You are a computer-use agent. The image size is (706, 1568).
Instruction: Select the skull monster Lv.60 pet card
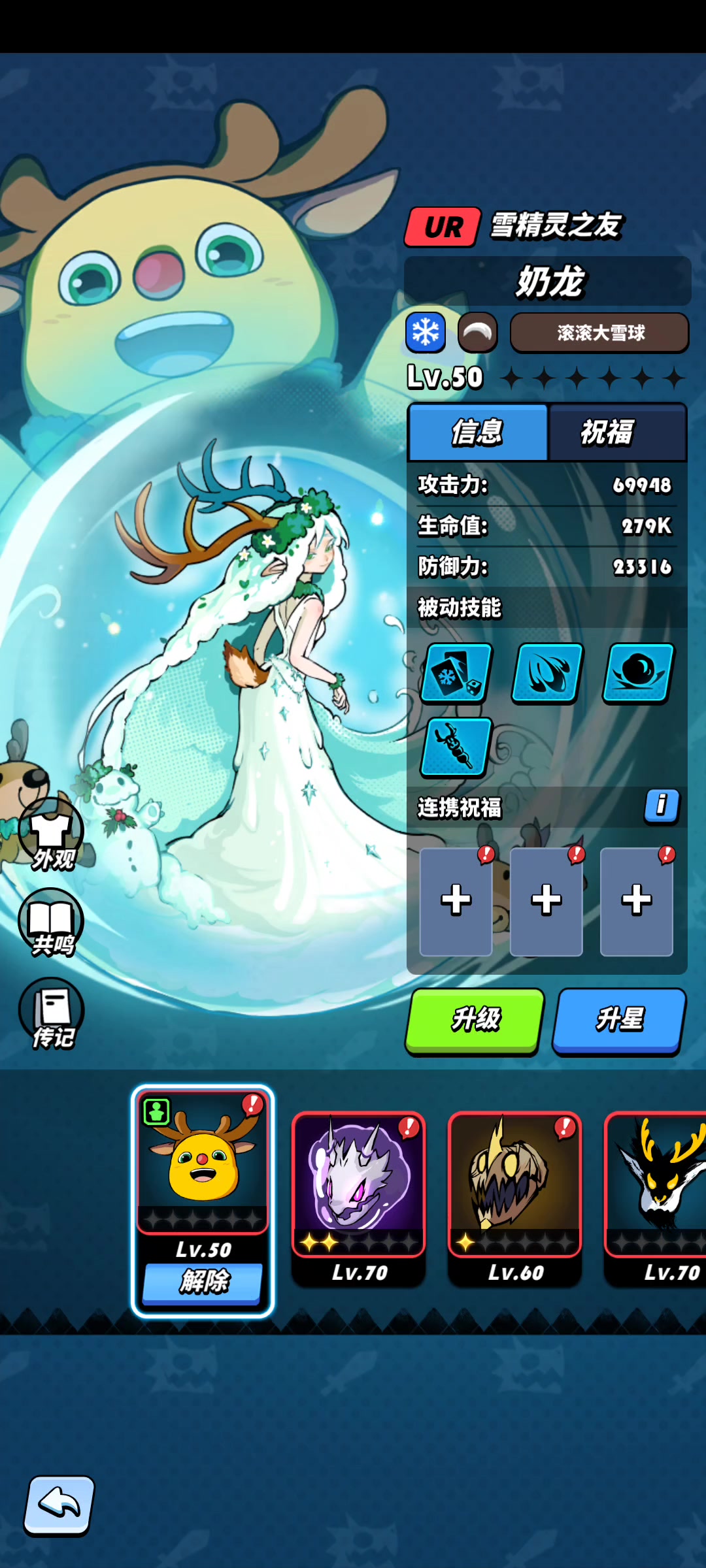pos(515,1199)
